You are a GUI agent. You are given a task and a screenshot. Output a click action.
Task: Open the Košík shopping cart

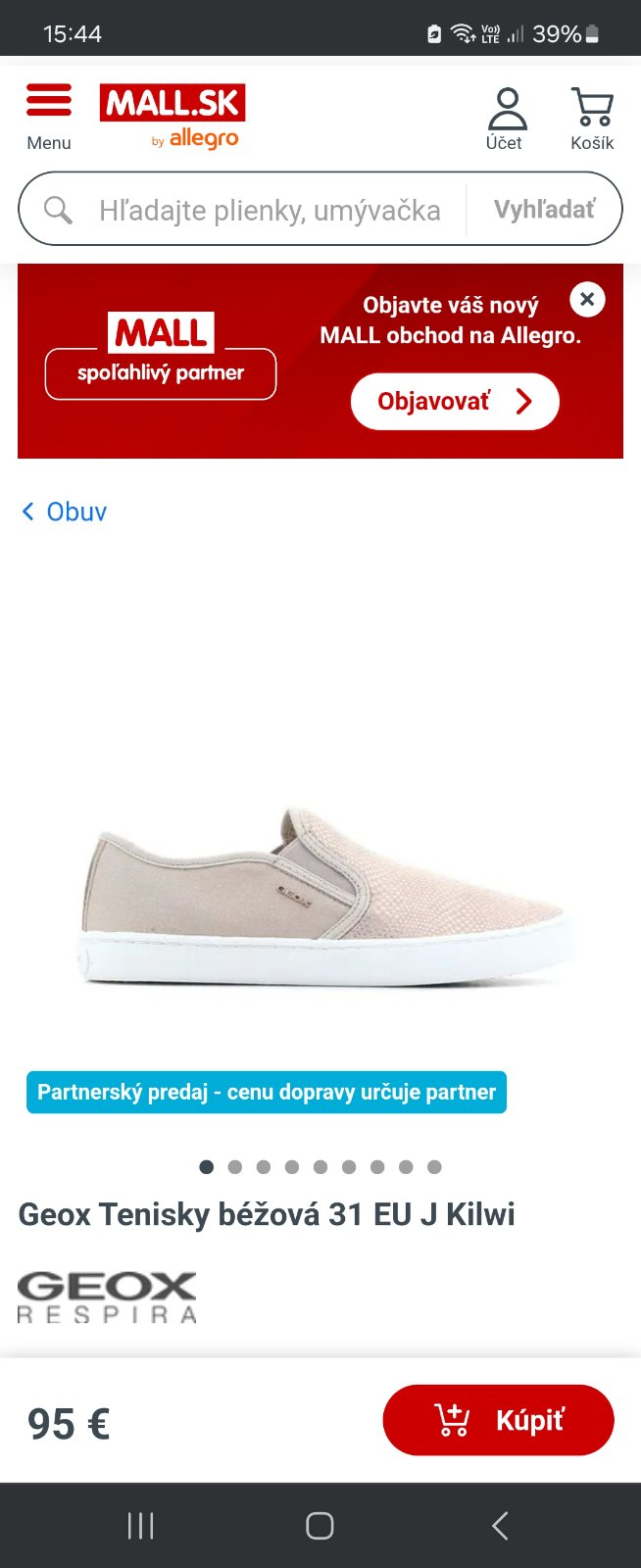click(x=592, y=119)
